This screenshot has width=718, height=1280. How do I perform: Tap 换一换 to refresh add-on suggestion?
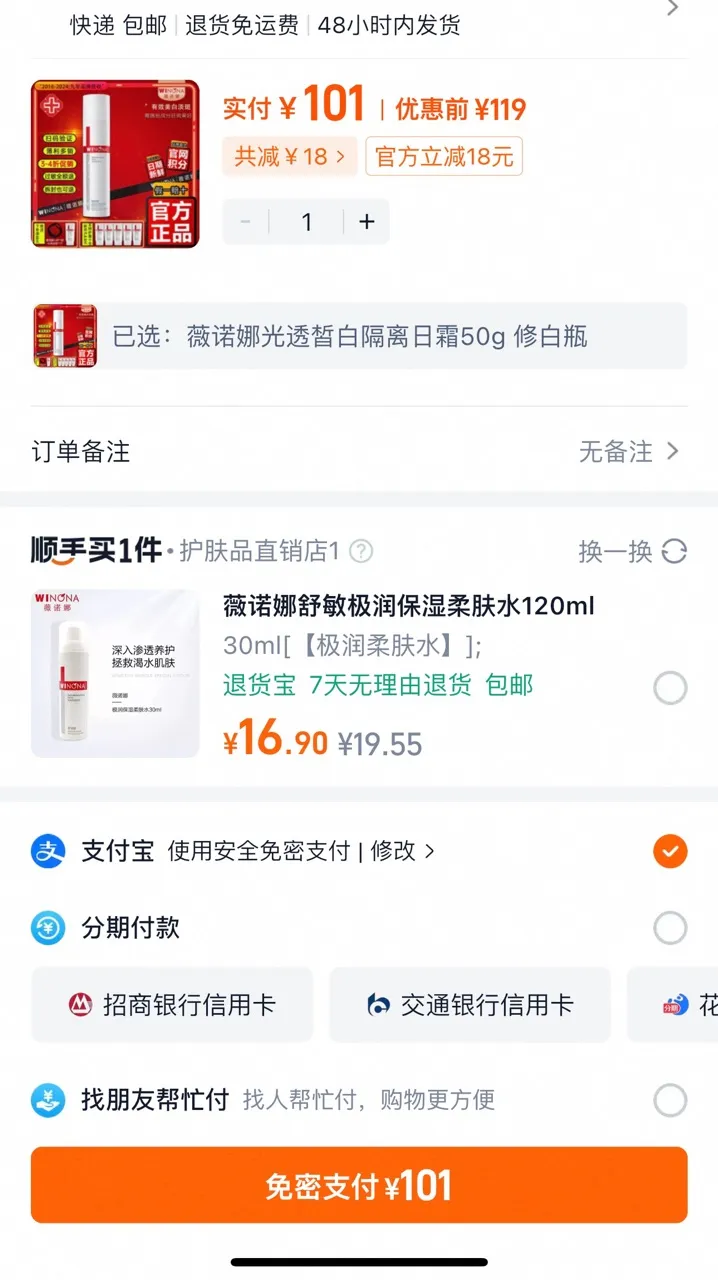[633, 551]
